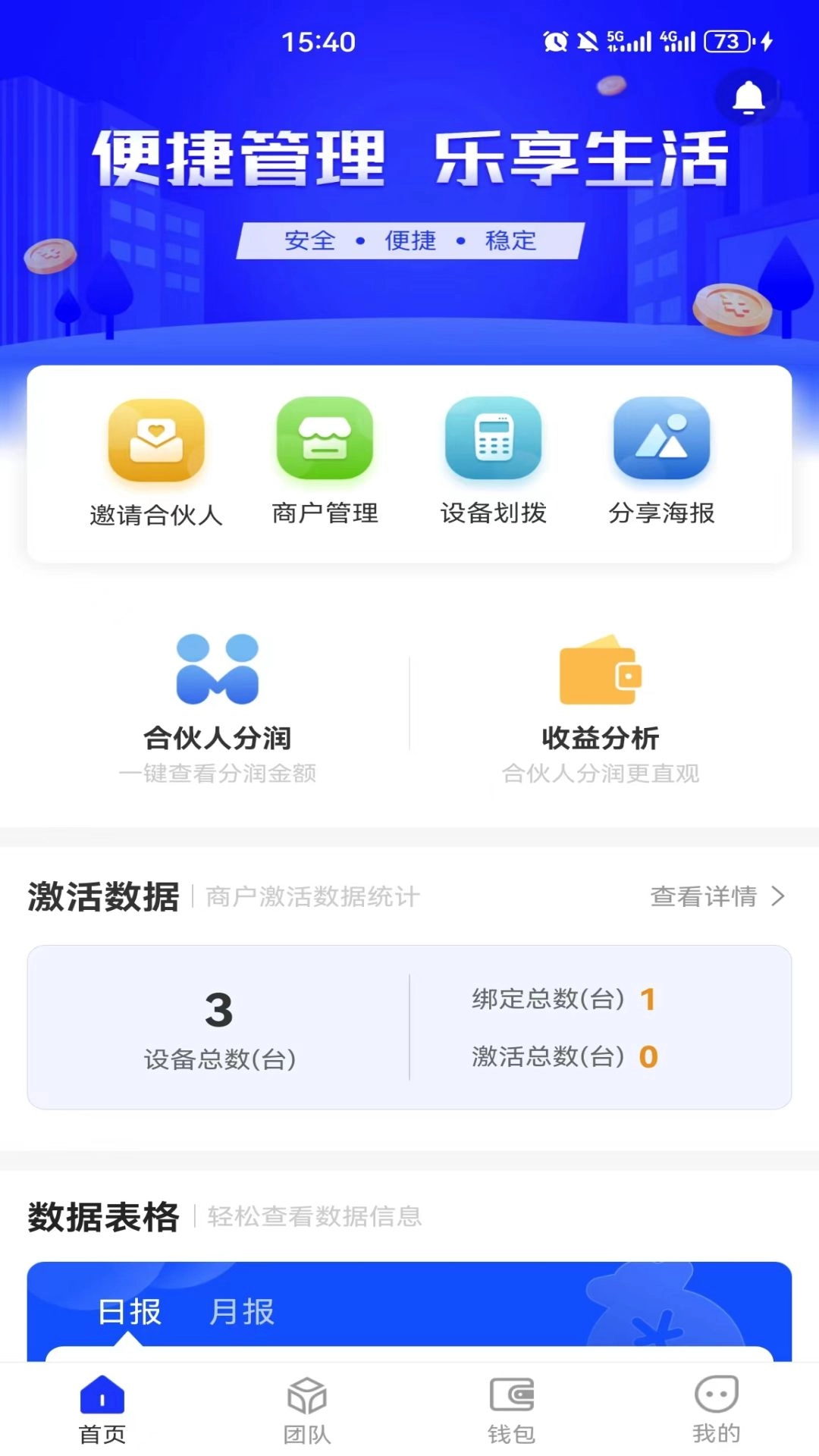Screen dimensions: 819x1456
Task: Open the notification bell
Action: pos(748,96)
